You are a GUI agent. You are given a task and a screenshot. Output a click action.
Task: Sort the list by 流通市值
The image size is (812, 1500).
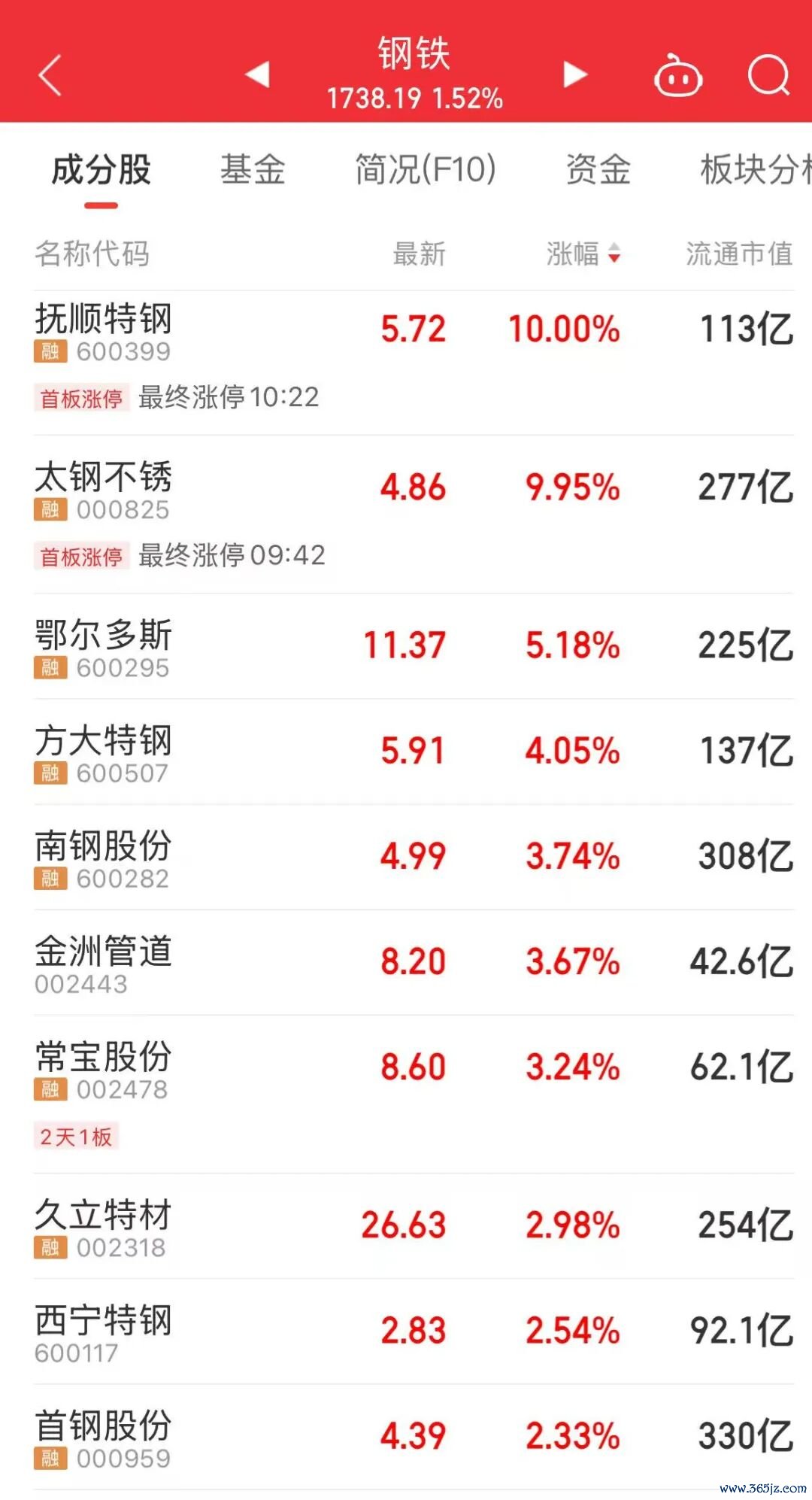[x=739, y=254]
